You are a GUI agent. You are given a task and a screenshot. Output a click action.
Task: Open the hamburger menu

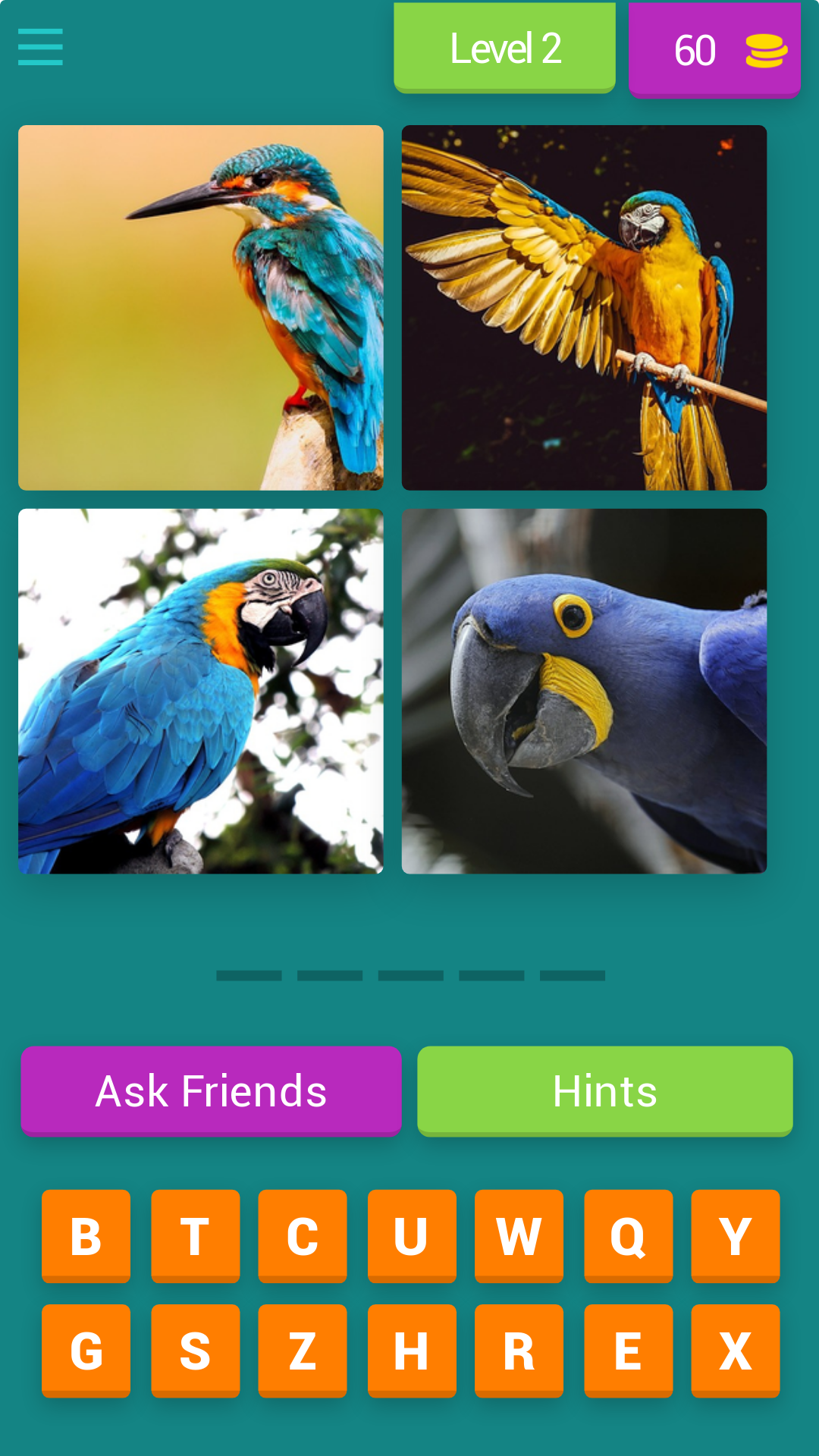[40, 47]
